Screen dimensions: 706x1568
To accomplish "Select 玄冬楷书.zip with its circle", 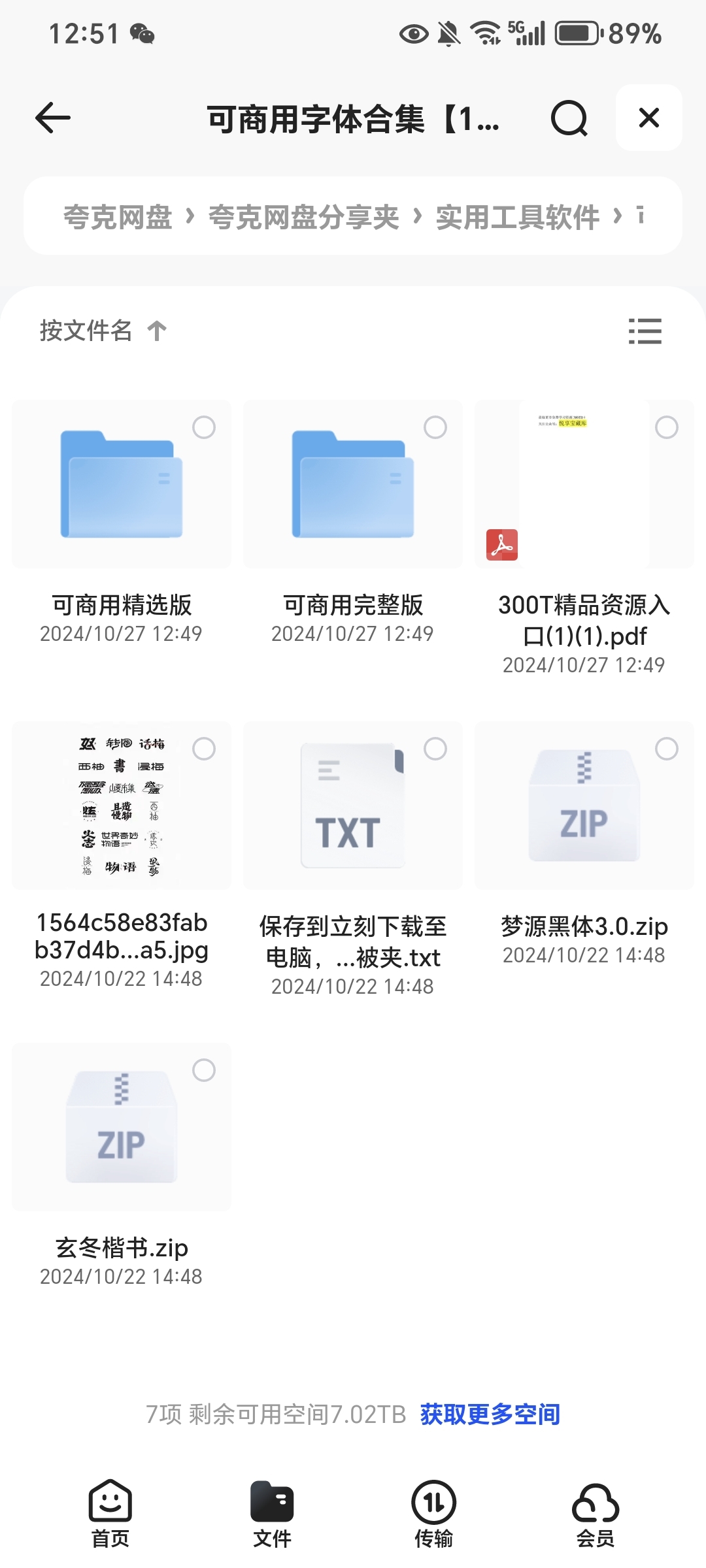I will point(204,1070).
